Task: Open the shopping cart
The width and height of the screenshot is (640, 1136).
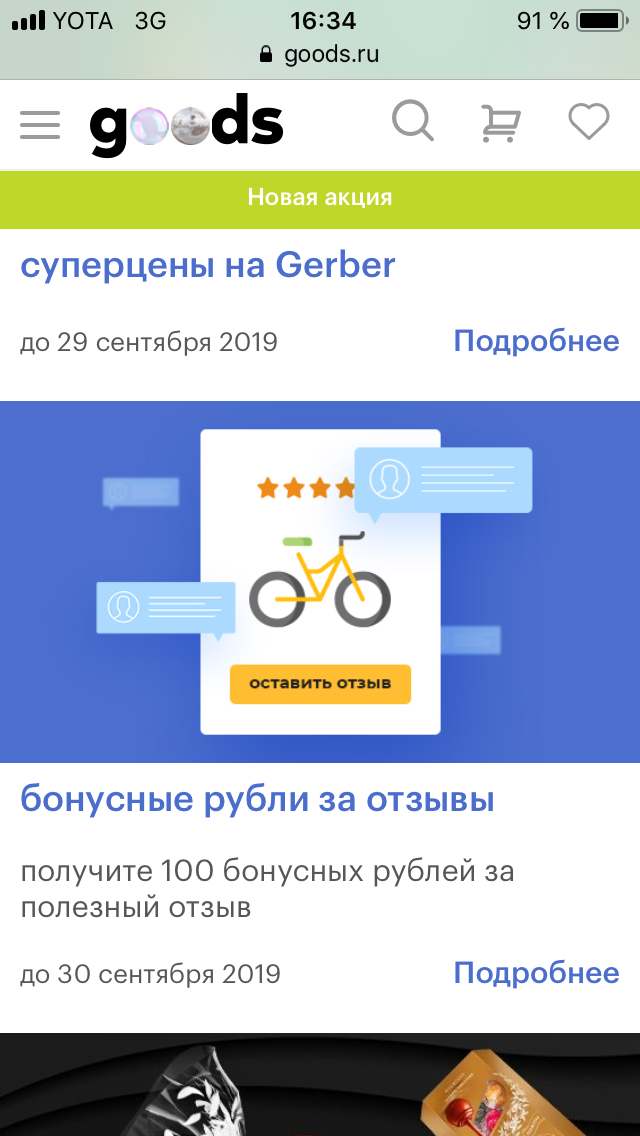Action: [x=501, y=122]
